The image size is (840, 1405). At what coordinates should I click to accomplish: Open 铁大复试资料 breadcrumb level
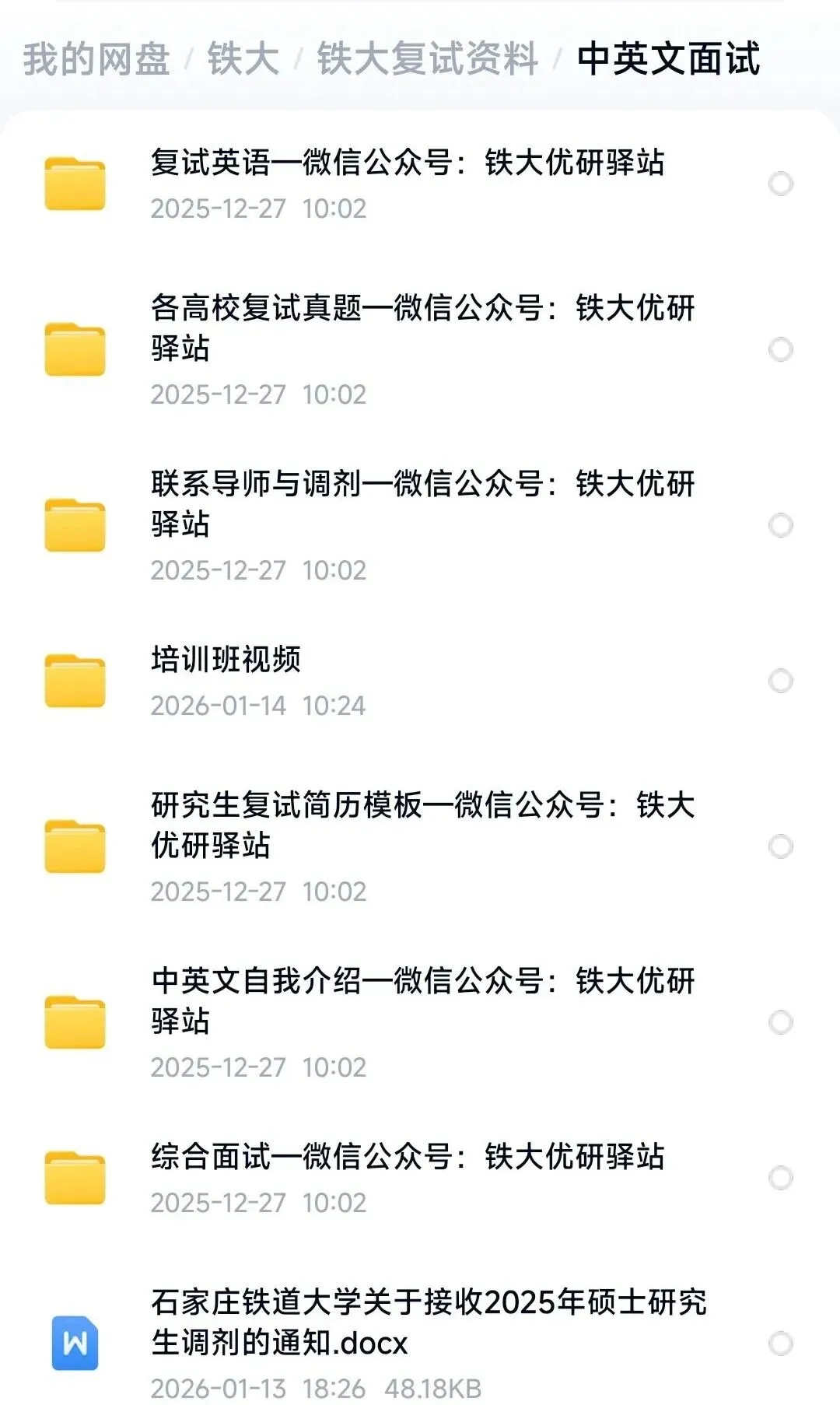point(427,59)
